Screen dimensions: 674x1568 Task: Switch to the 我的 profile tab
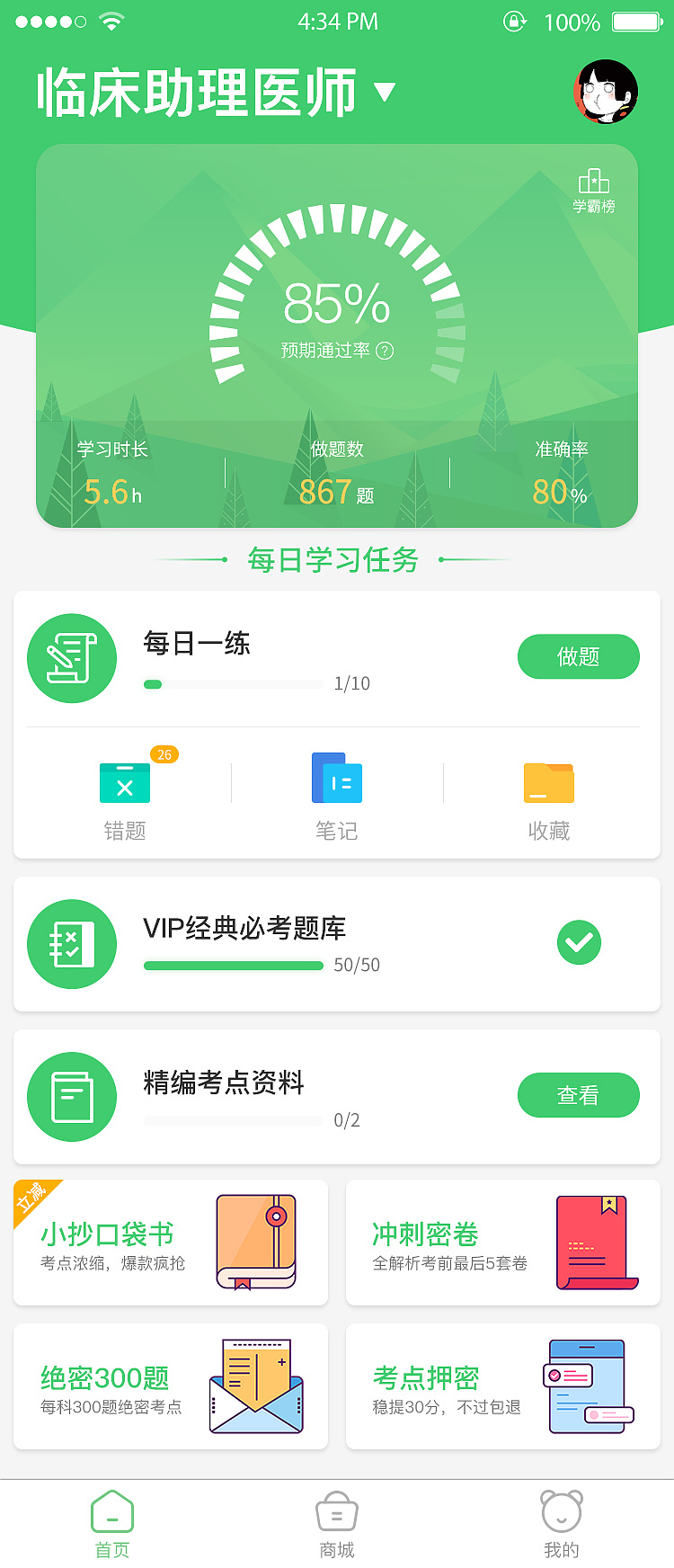[x=562, y=1521]
